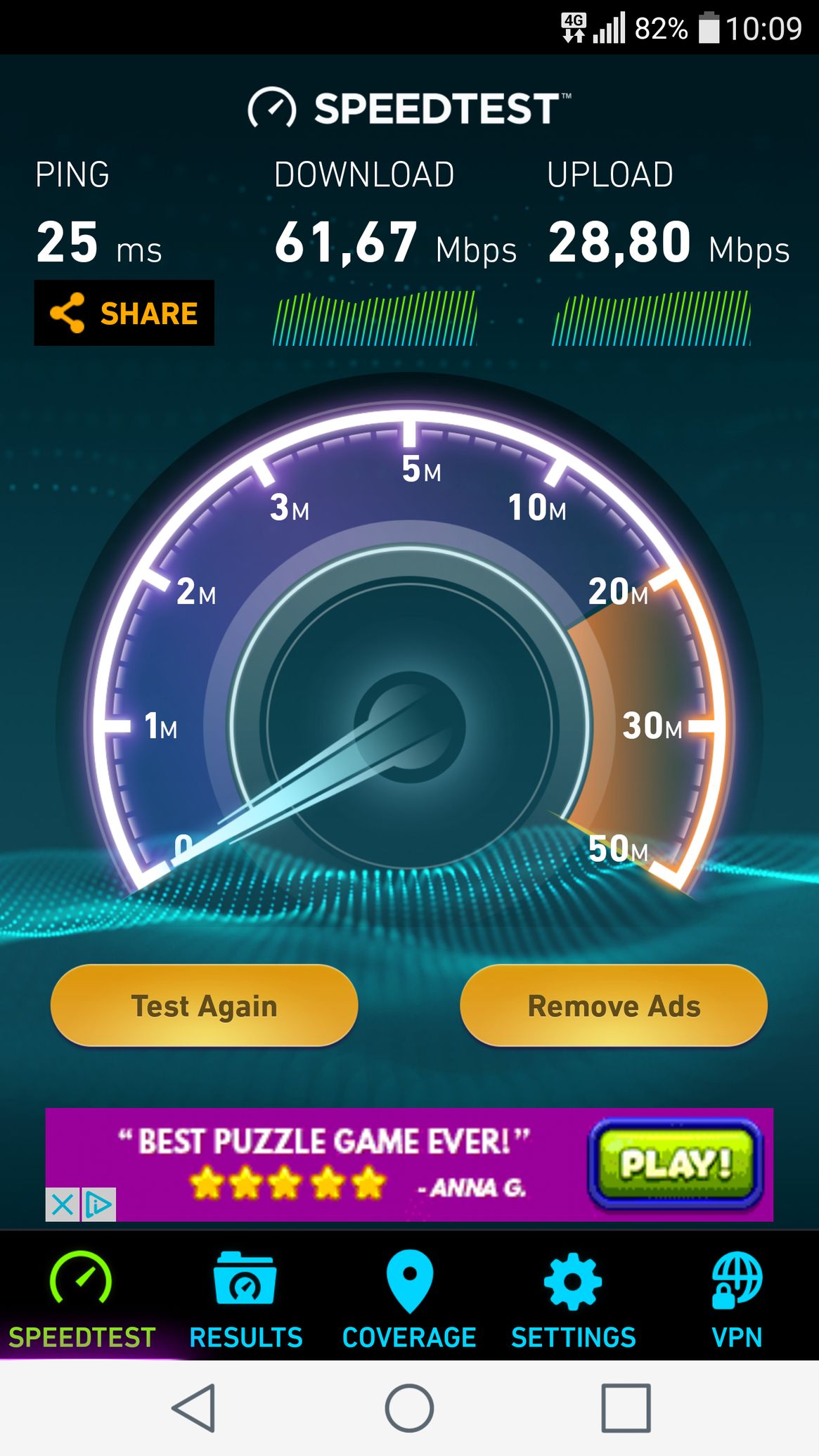Tap the Remove Ads button
This screenshot has height=1456, width=819.
pos(614,1005)
